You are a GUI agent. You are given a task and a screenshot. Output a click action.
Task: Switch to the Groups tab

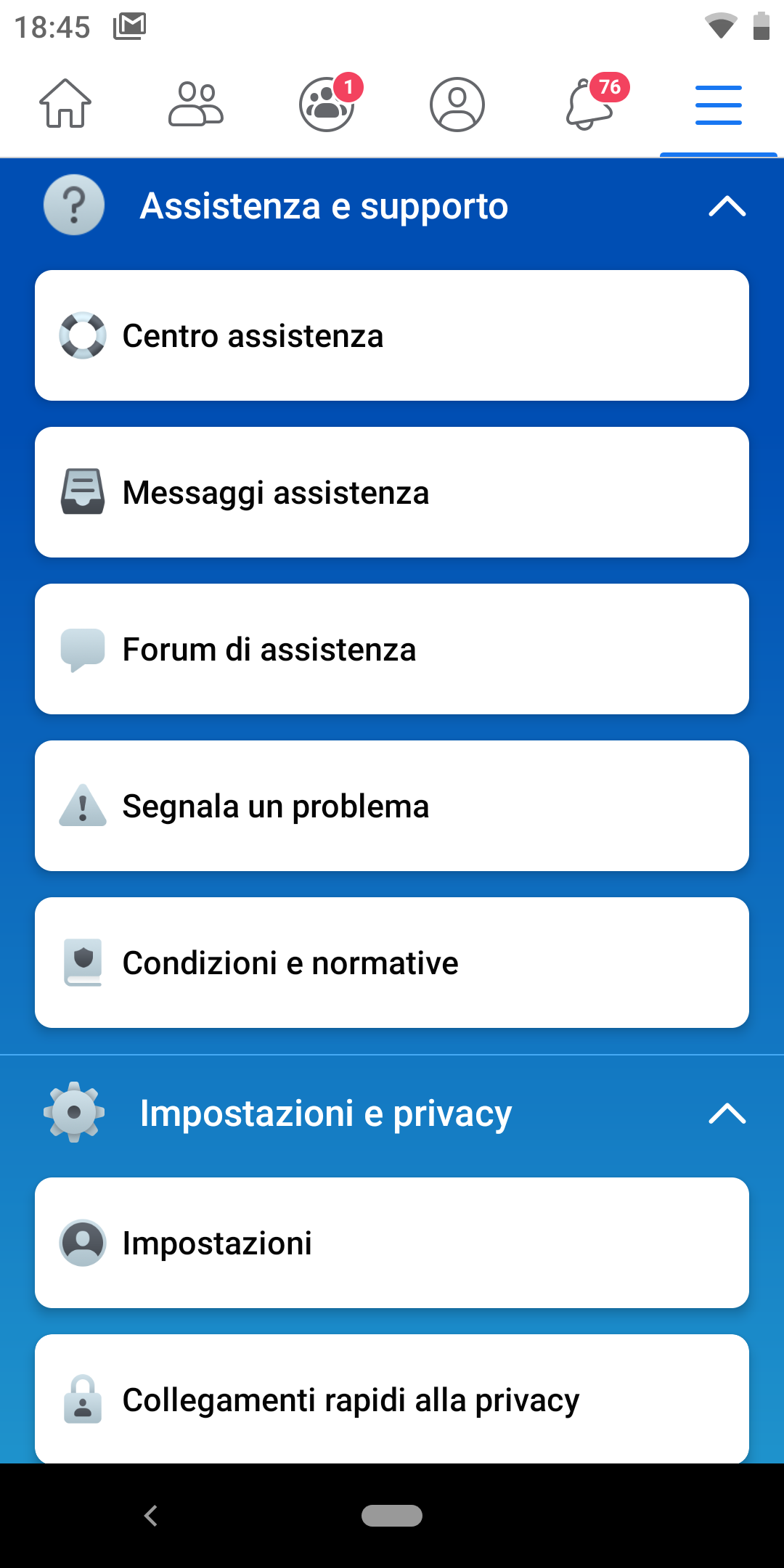click(x=328, y=102)
